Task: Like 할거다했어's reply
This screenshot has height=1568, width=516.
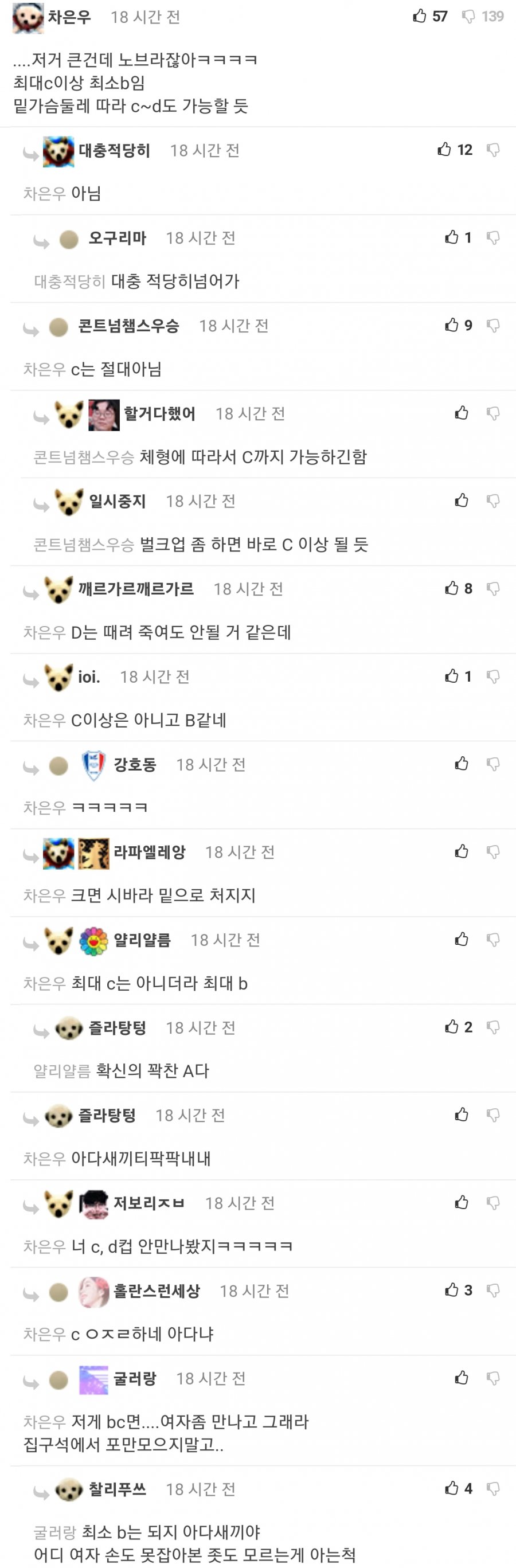Action: [x=461, y=413]
